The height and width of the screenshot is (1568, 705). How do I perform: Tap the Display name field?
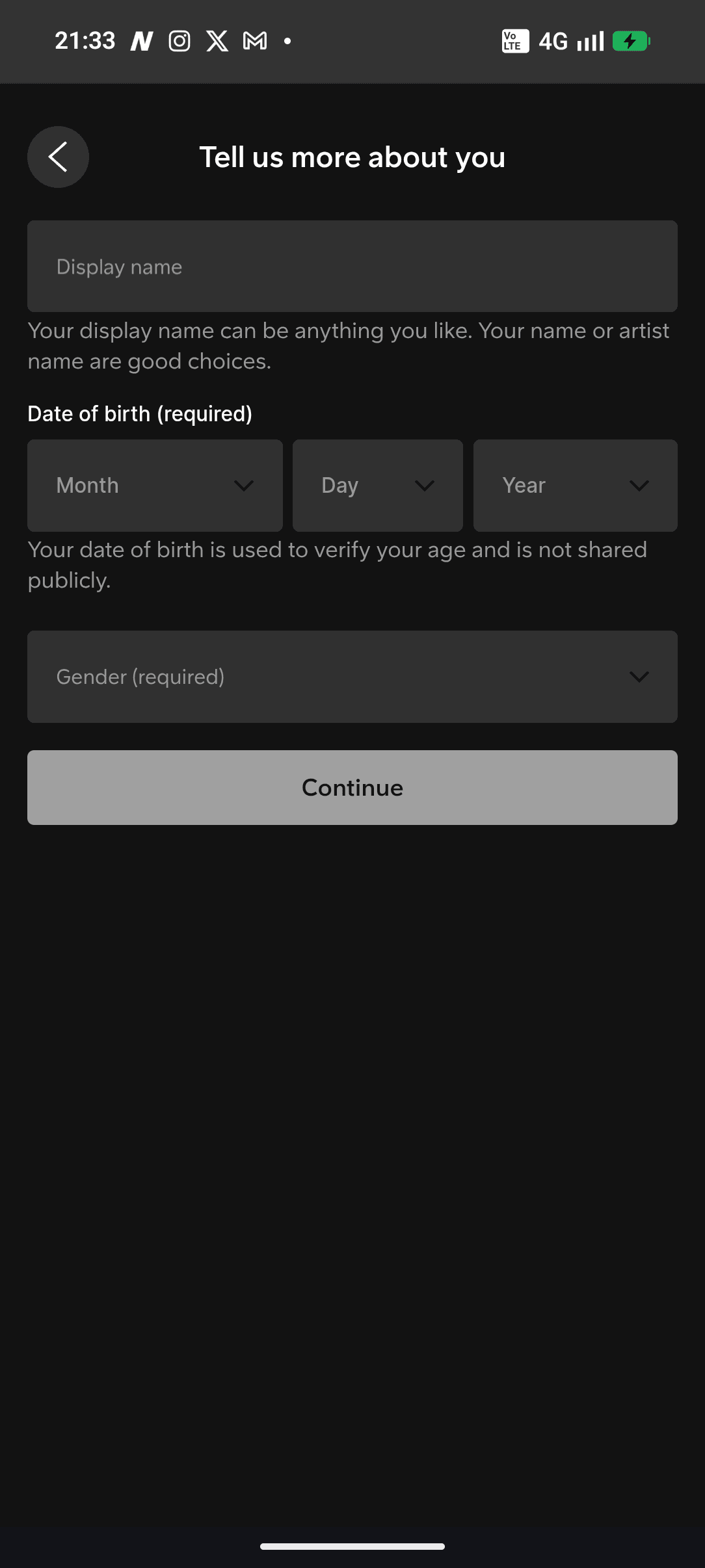352,267
